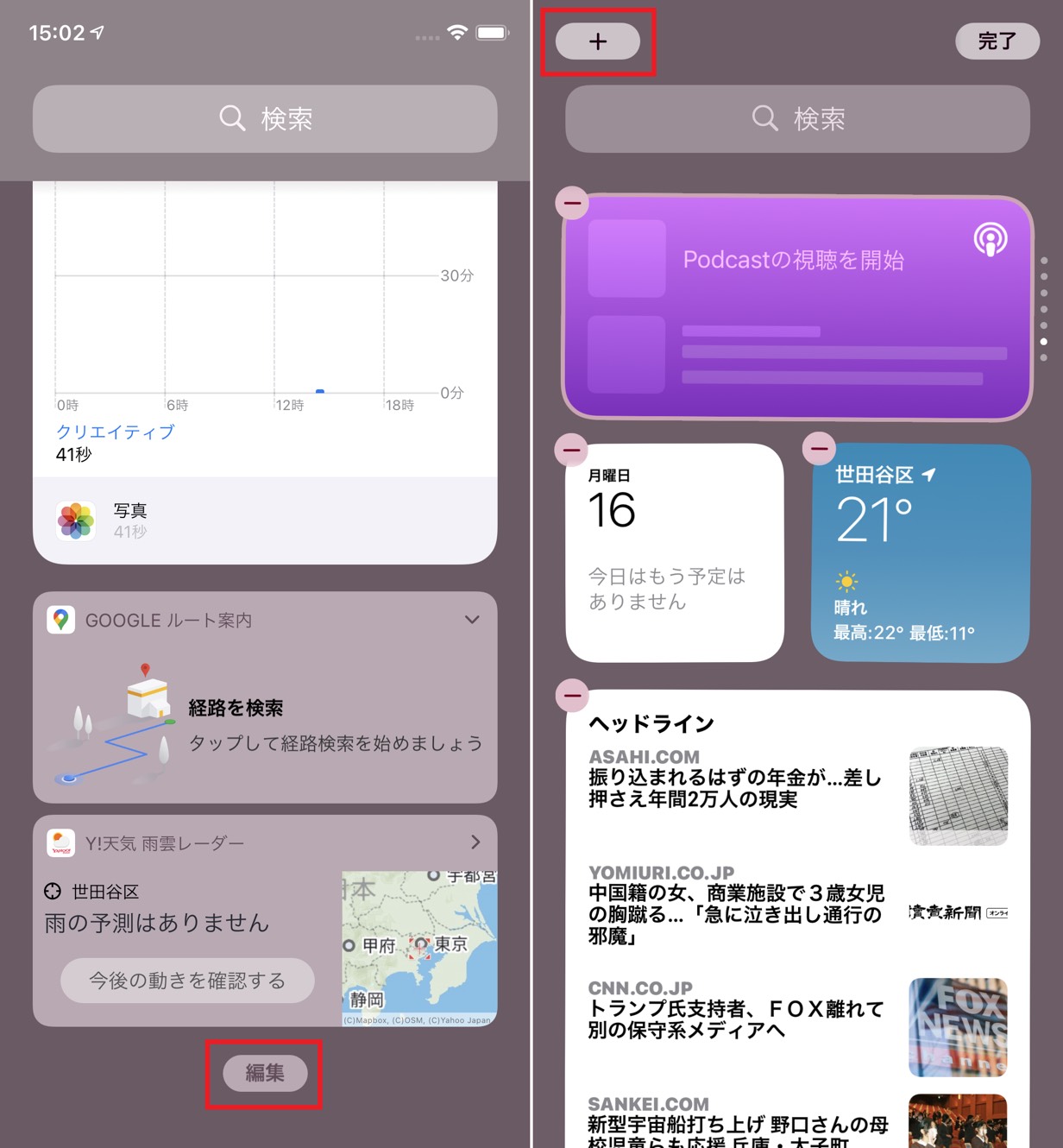This screenshot has height=1148, width=1063.
Task: Remove the calendar widget showing 月曜日 16
Action: 571,450
